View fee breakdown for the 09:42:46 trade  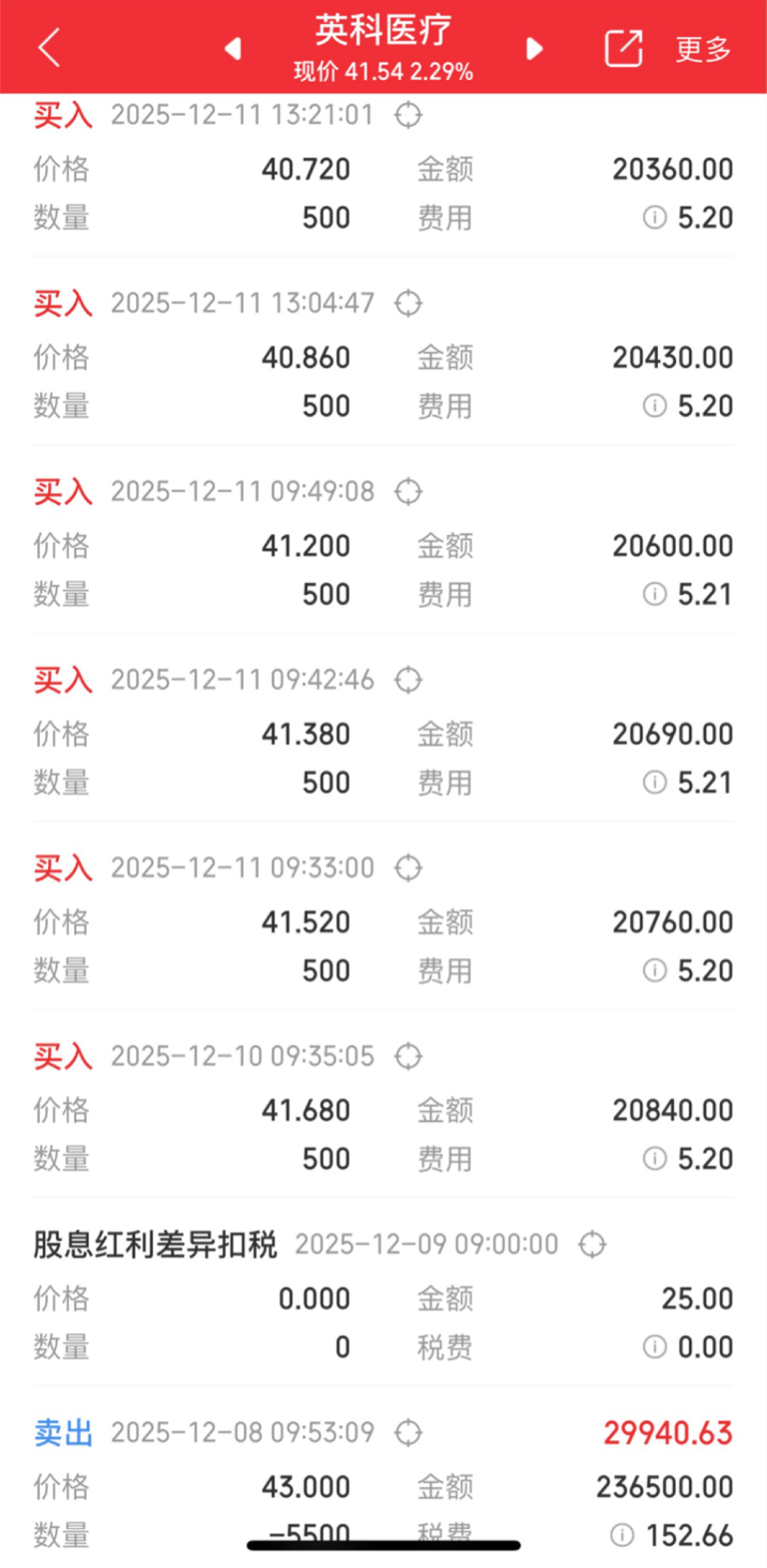click(x=654, y=783)
